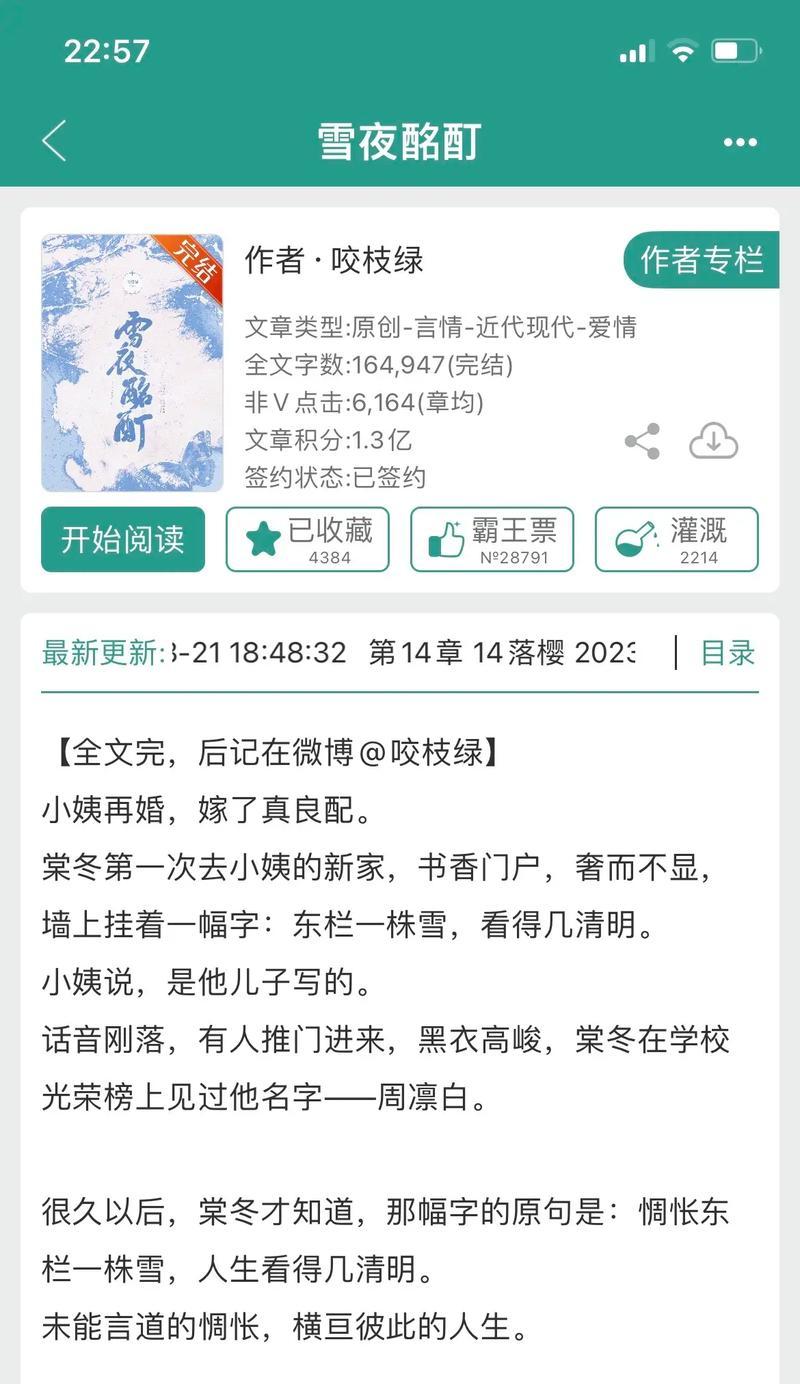Open the 目录 chapter list
The width and height of the screenshot is (800, 1384).
coord(727,653)
